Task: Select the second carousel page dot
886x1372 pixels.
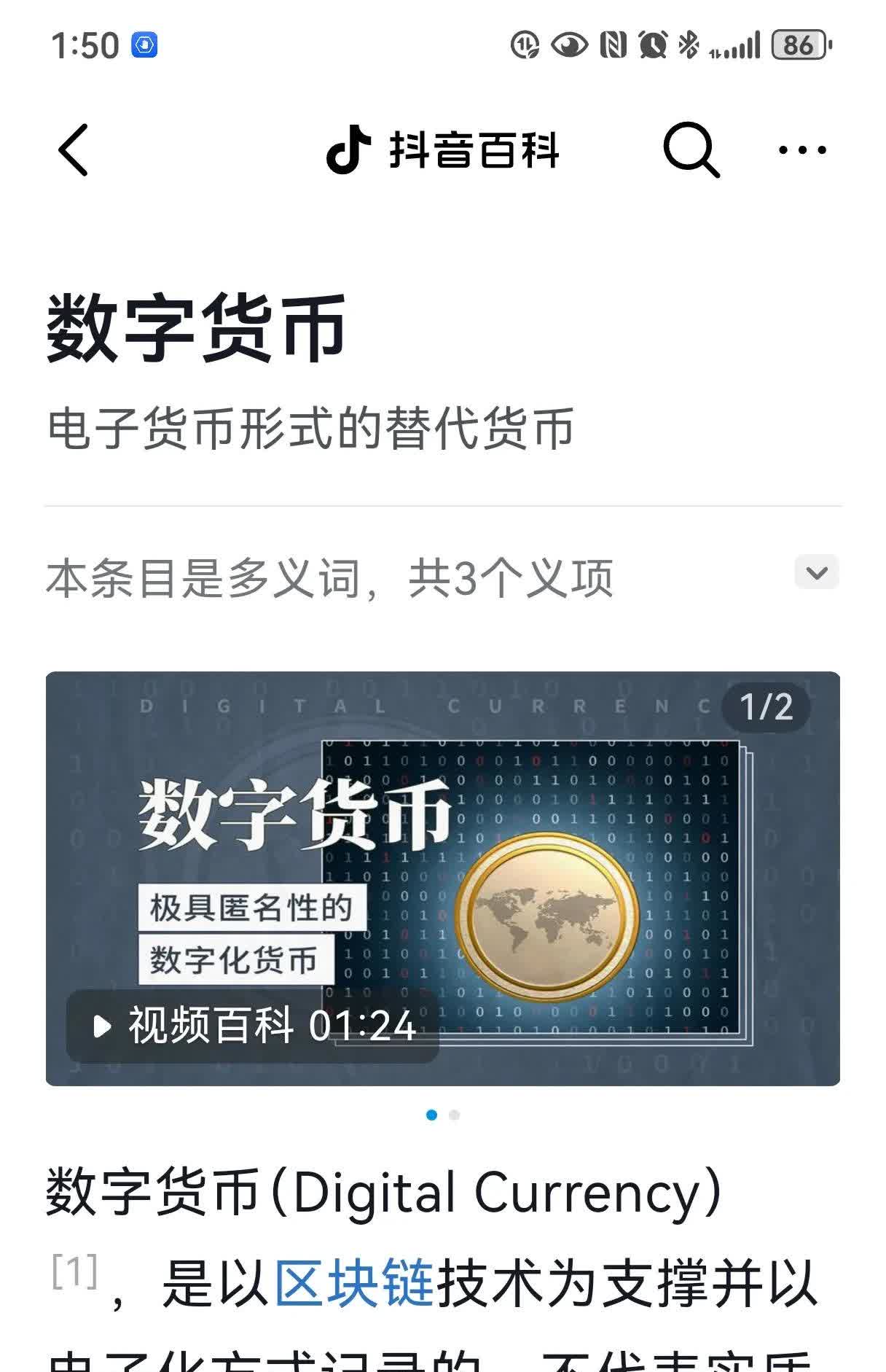Action: [x=455, y=1115]
